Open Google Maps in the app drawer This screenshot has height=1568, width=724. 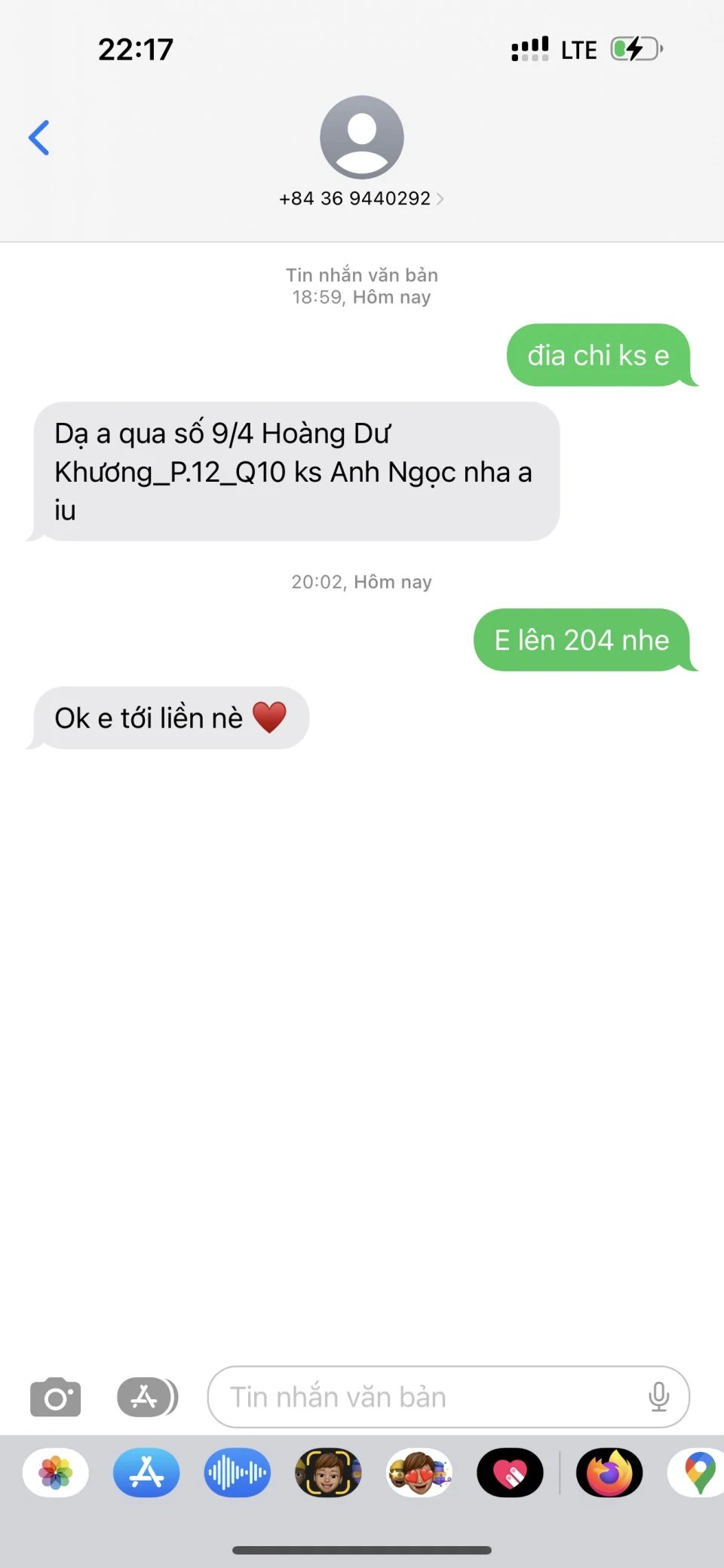coord(698,1472)
